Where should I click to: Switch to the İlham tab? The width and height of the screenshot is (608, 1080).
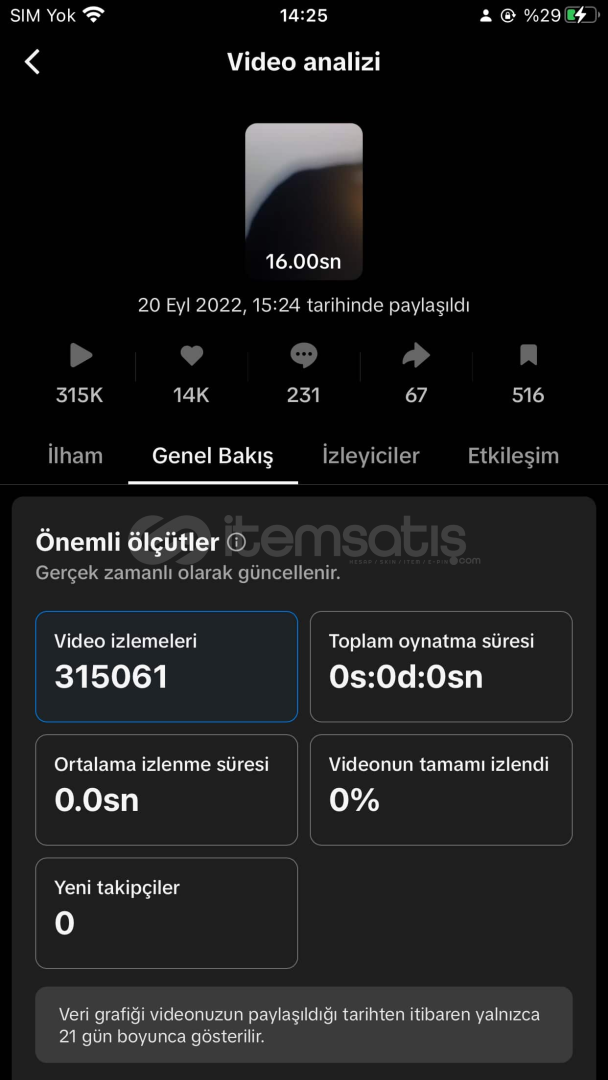pyautogui.click(x=75, y=456)
